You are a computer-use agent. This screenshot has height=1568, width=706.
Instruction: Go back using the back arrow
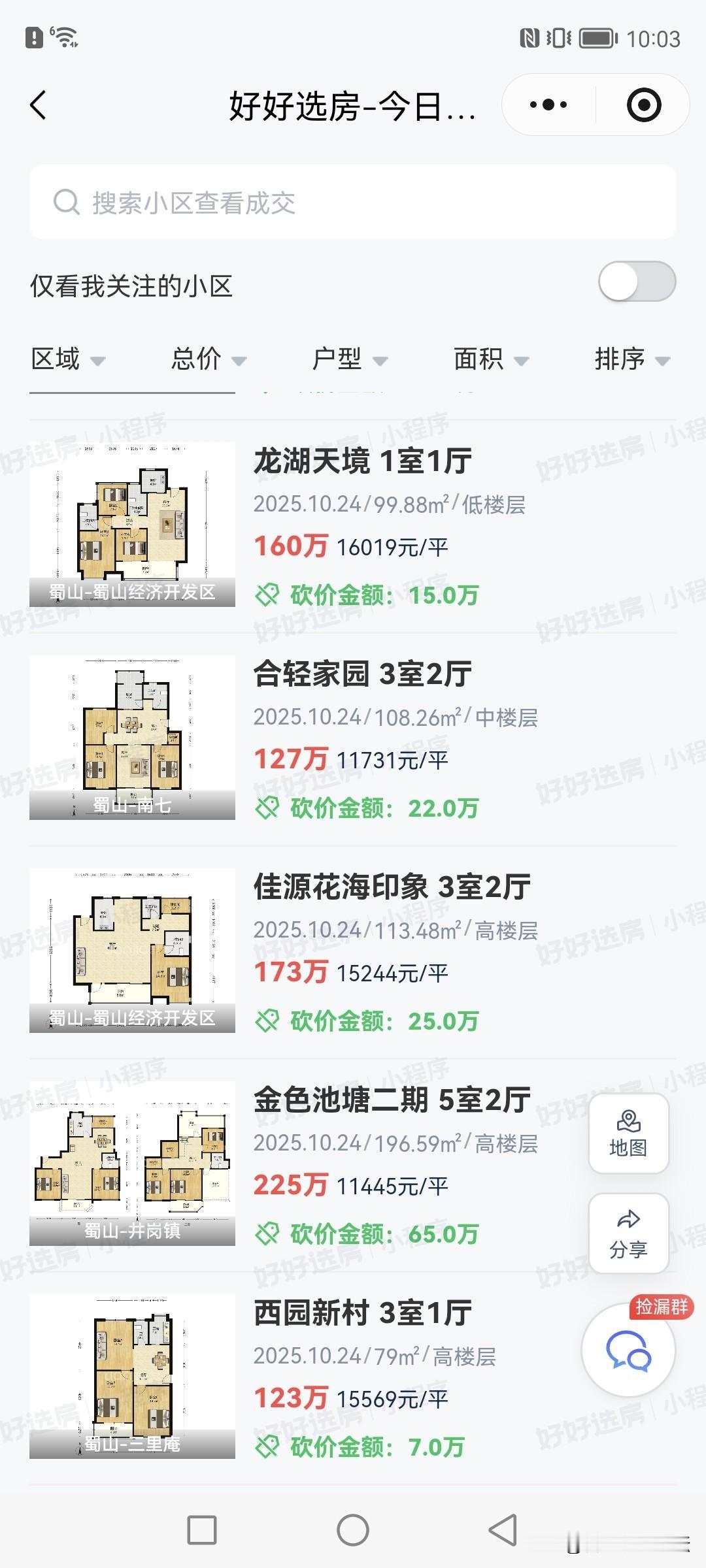point(39,103)
